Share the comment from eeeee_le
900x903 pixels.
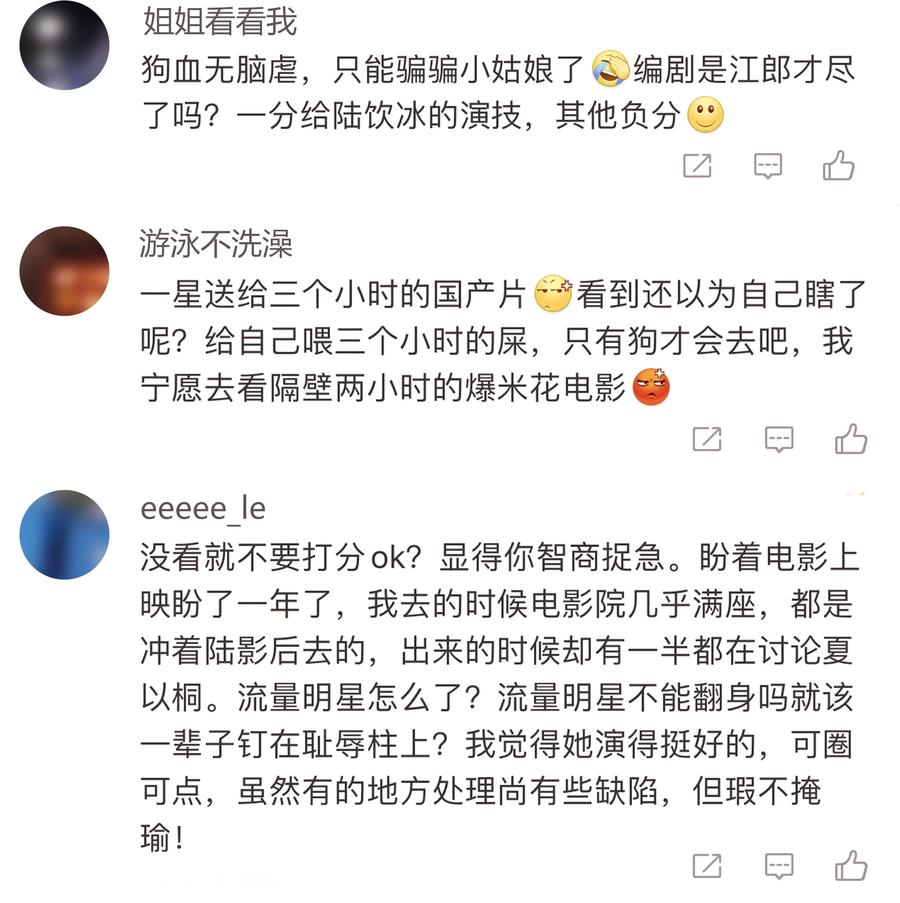tap(707, 866)
